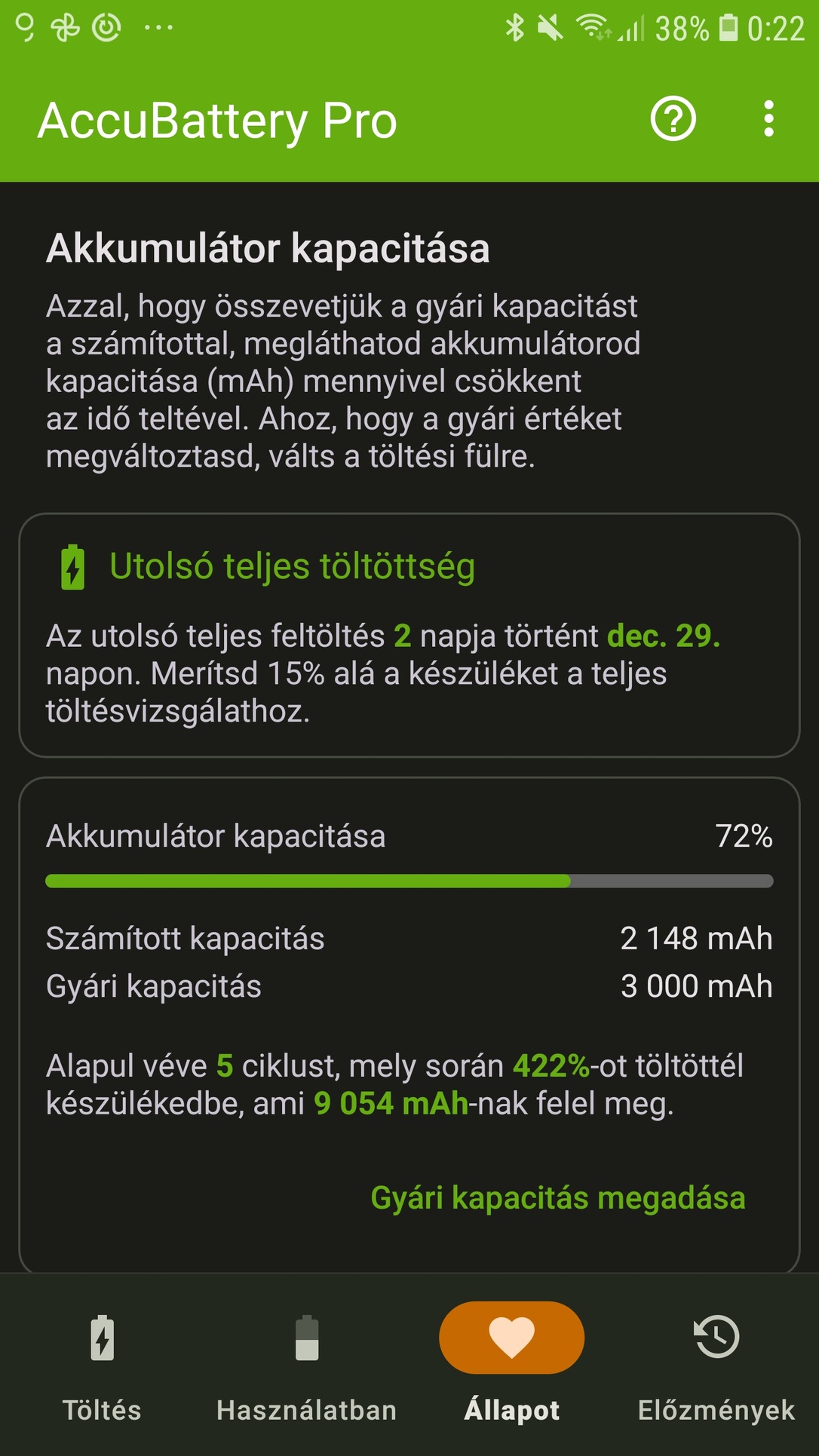Tap Gyári kapacitás megadása button
The width and height of the screenshot is (819, 1456).
click(557, 1197)
